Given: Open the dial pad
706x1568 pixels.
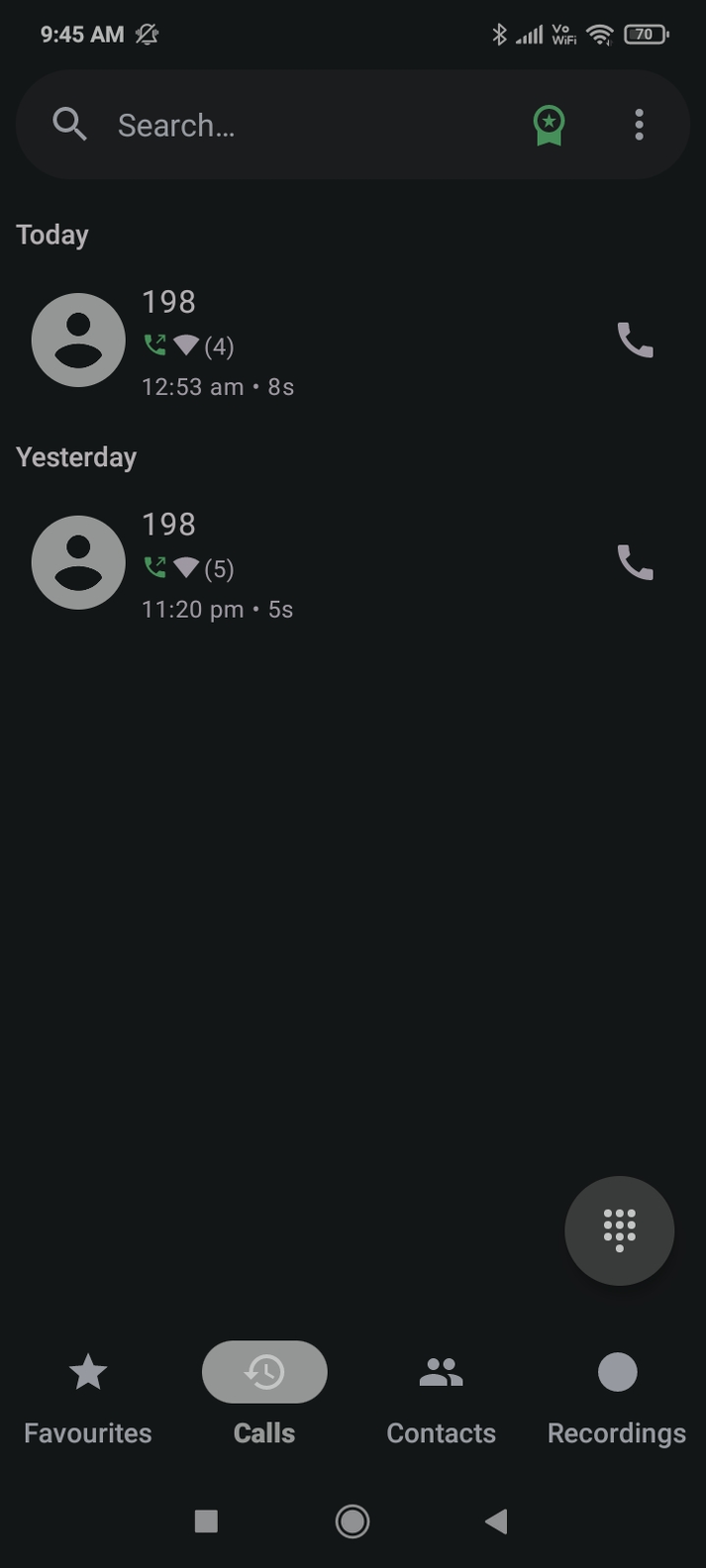Looking at the screenshot, I should (x=620, y=1230).
